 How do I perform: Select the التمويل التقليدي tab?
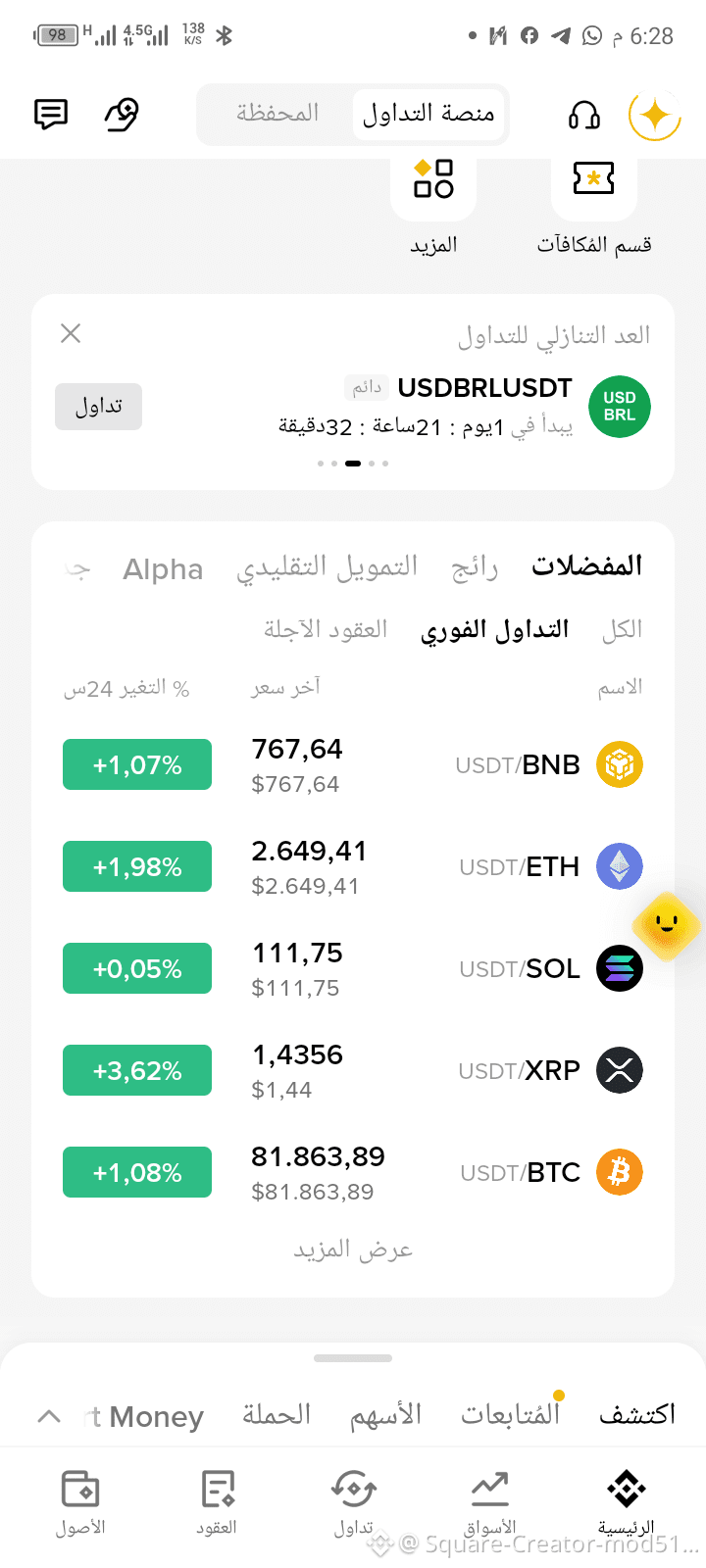(x=327, y=567)
